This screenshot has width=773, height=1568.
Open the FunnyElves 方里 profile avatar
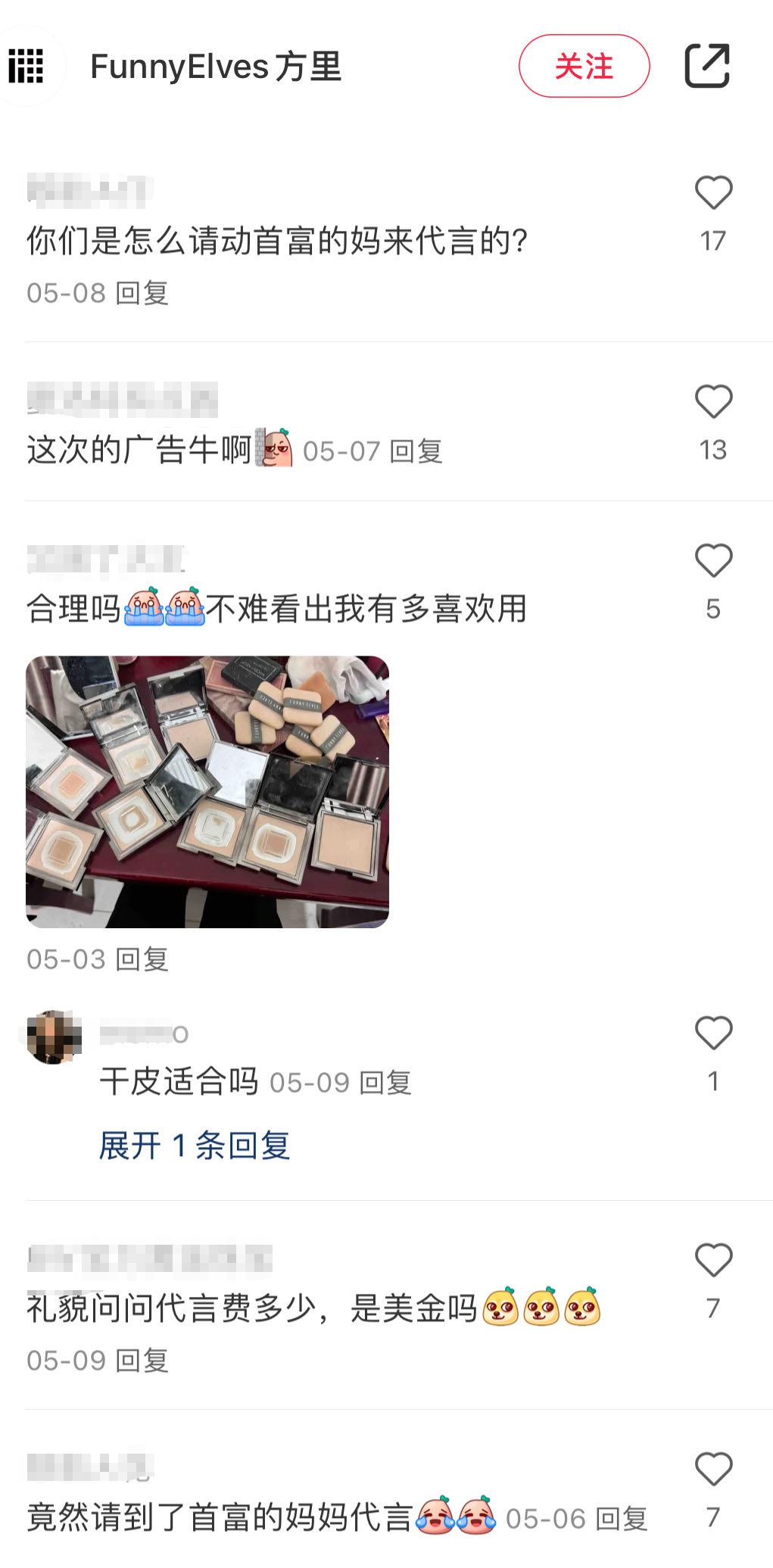(x=26, y=67)
